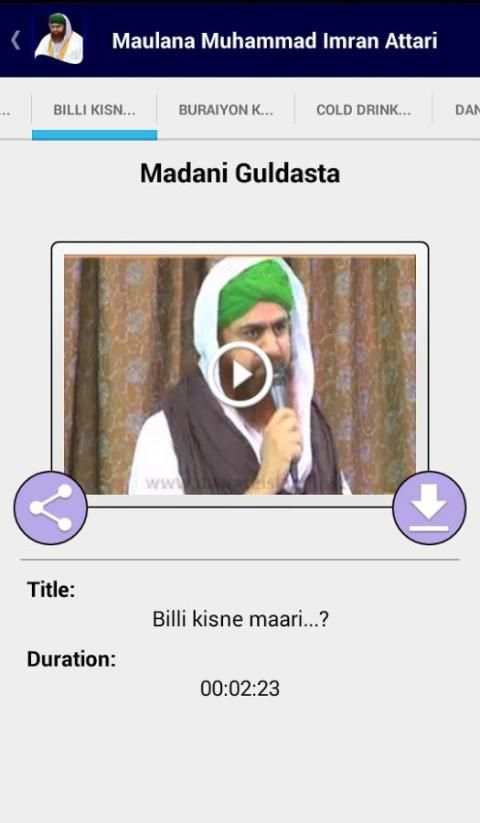Share this video clip
The image size is (480, 823).
[x=50, y=508]
